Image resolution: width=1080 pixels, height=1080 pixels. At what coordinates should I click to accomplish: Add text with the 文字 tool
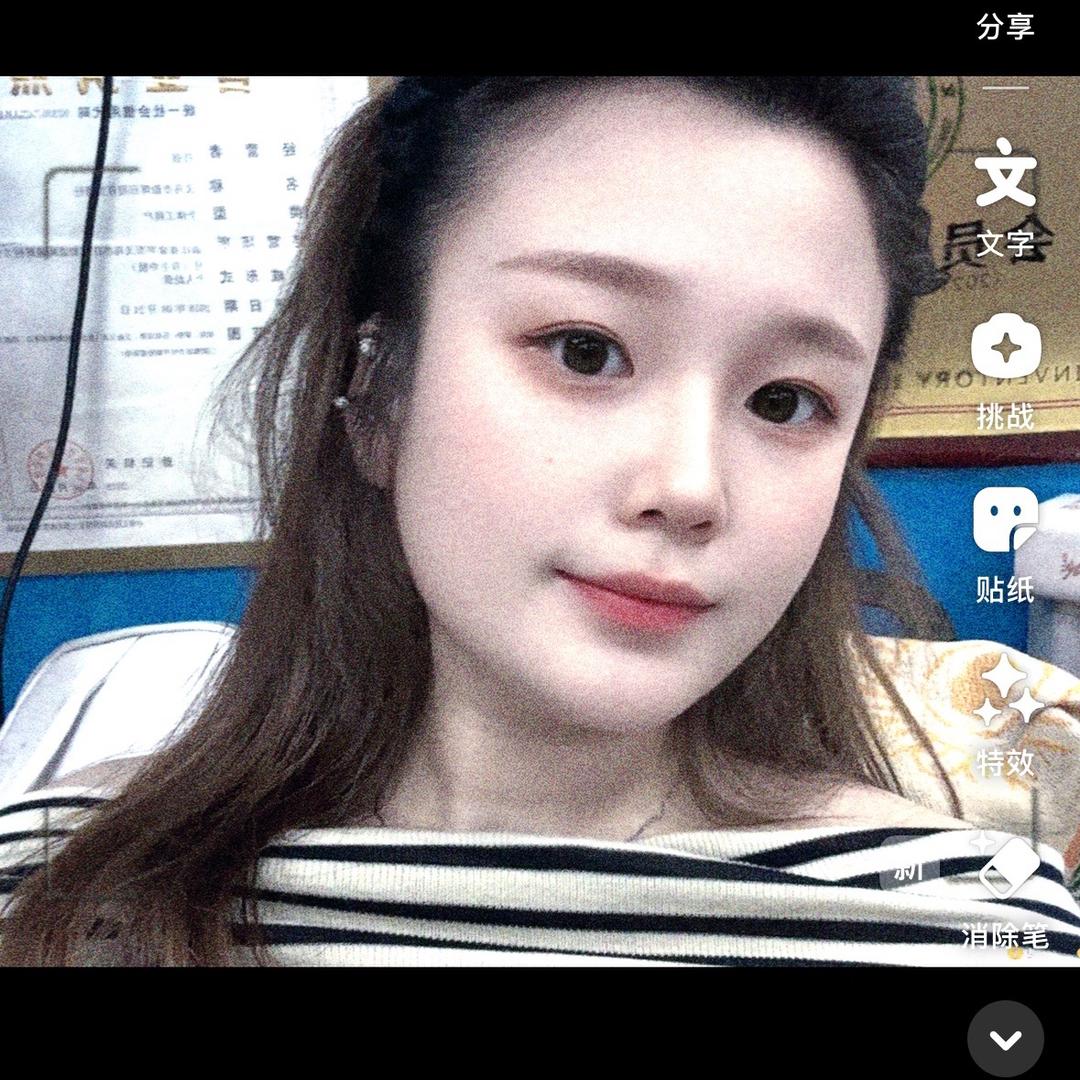pos(1005,197)
